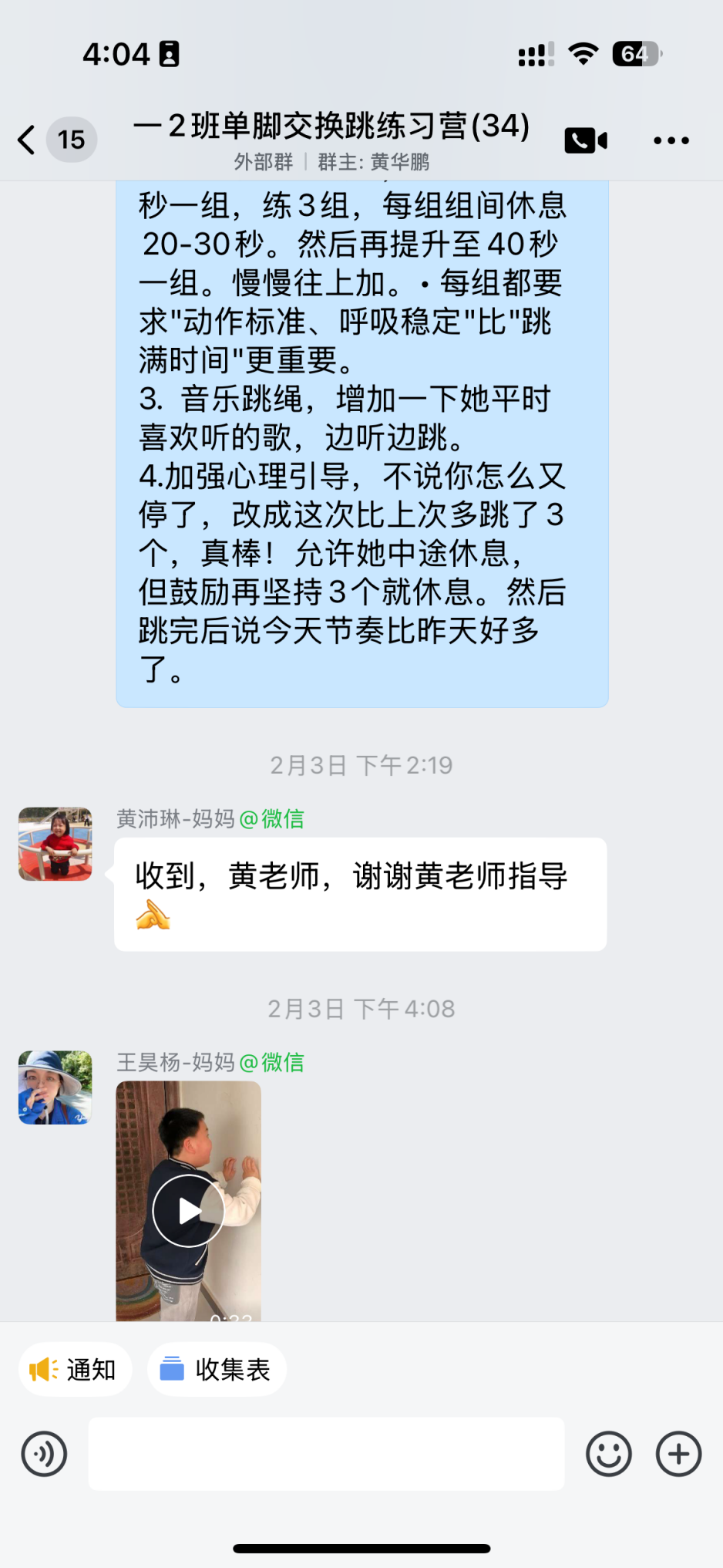The height and width of the screenshot is (1568, 723).
Task: Open the emoji picker
Action: pos(608,1454)
